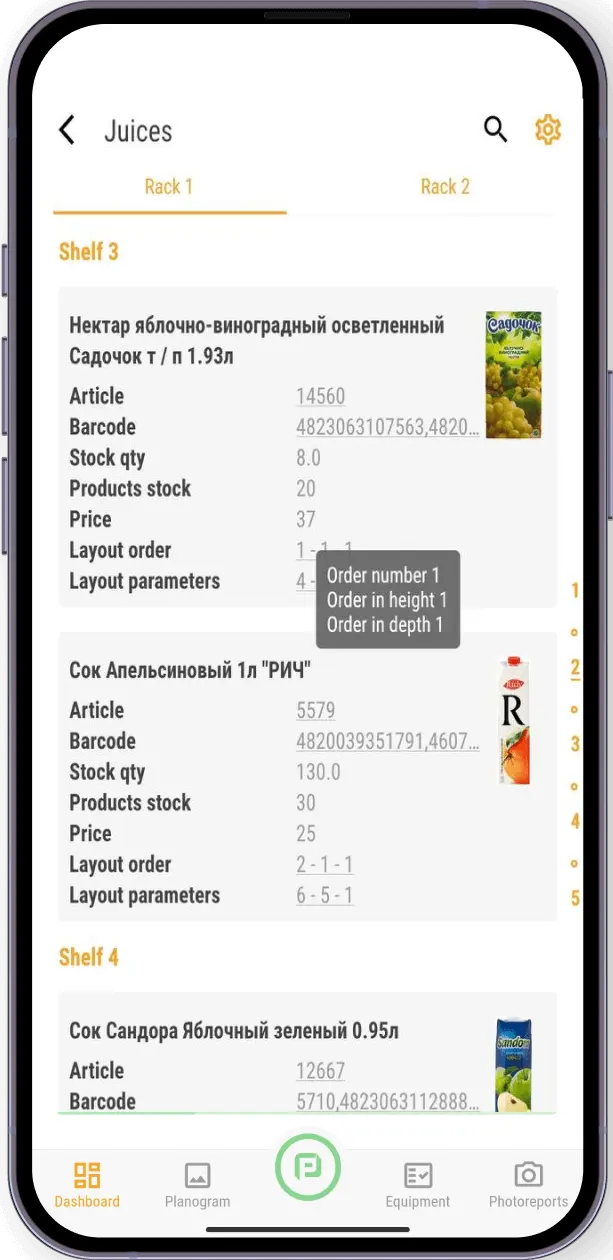Jump to shelf 3 in side index

pyautogui.click(x=575, y=744)
